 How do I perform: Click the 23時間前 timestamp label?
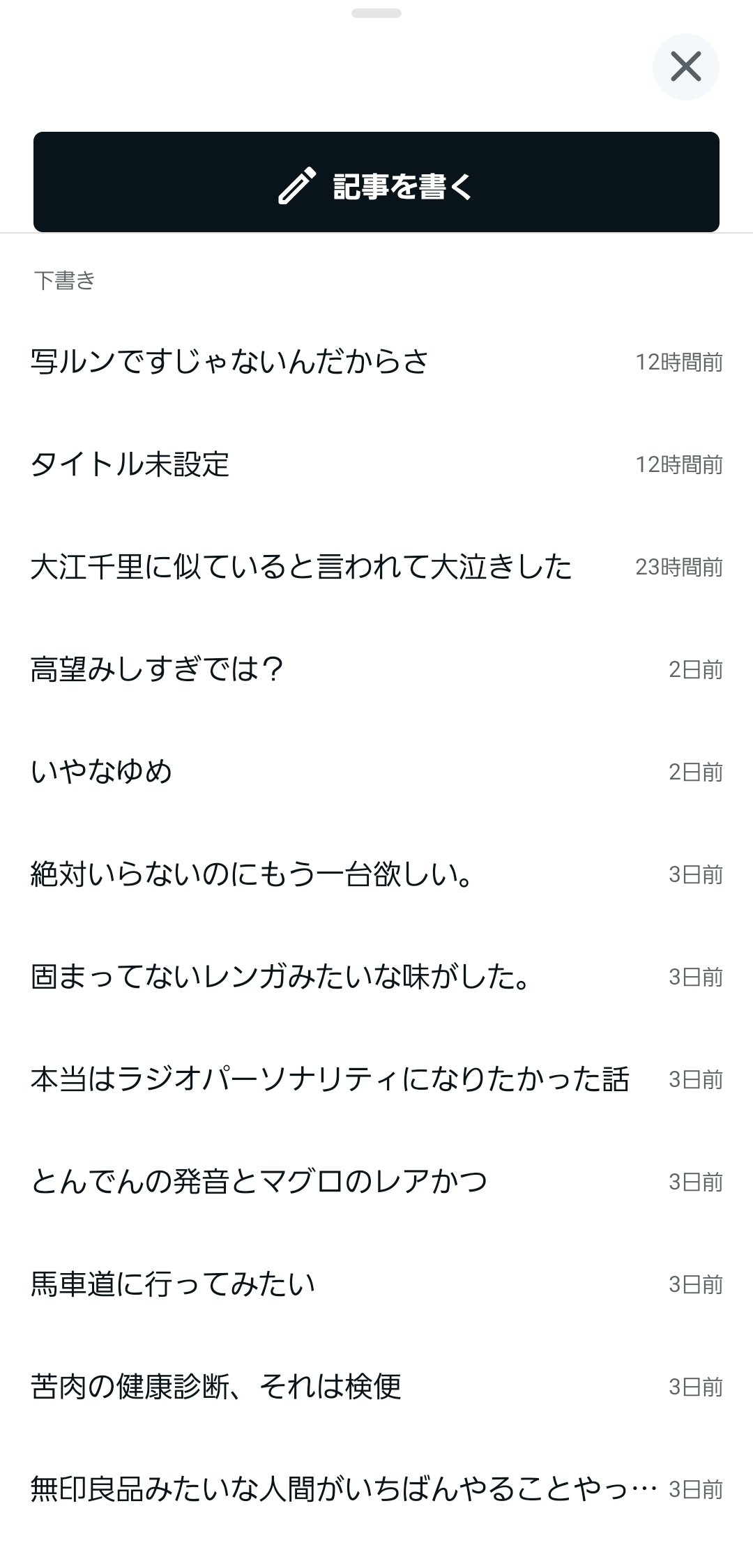[x=680, y=568]
